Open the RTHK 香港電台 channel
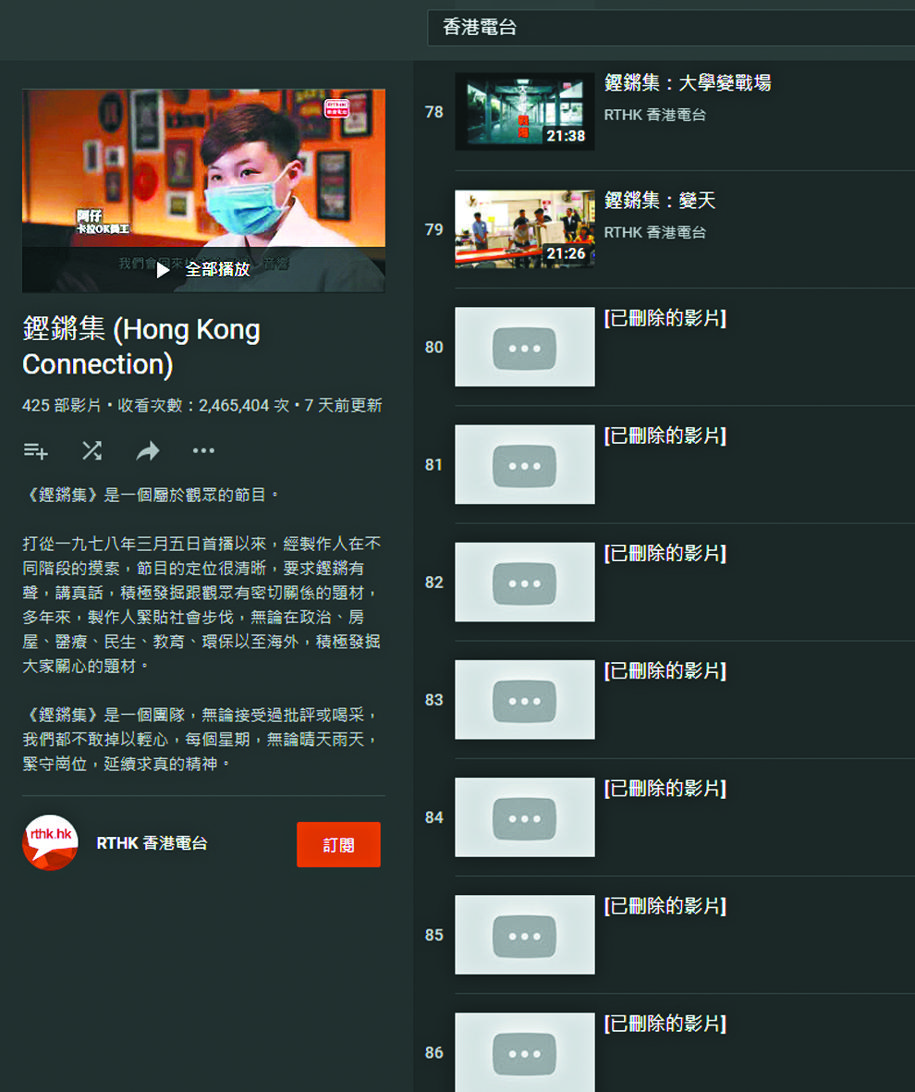This screenshot has width=915, height=1092. [151, 844]
